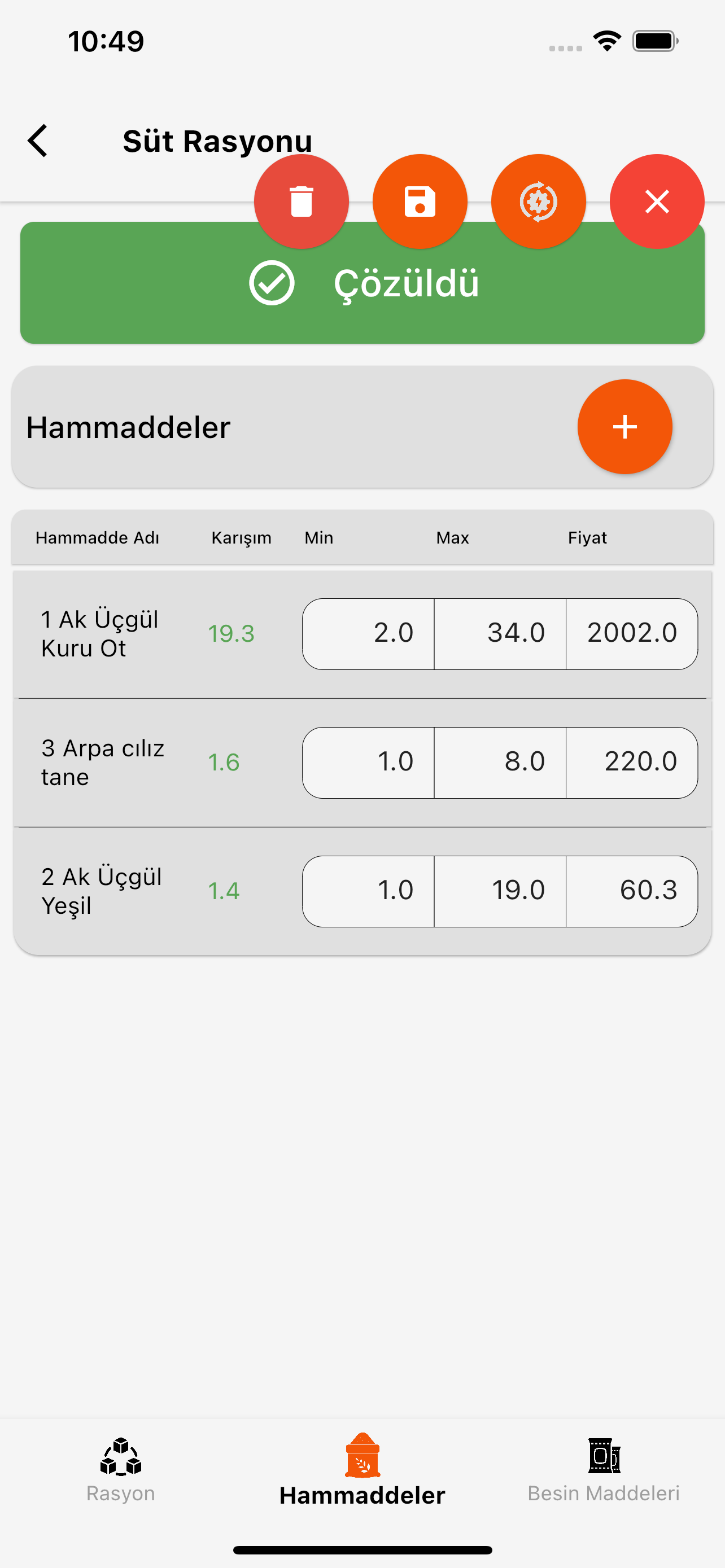The image size is (725, 1568).
Task: Close the floating action menu
Action: click(x=657, y=202)
